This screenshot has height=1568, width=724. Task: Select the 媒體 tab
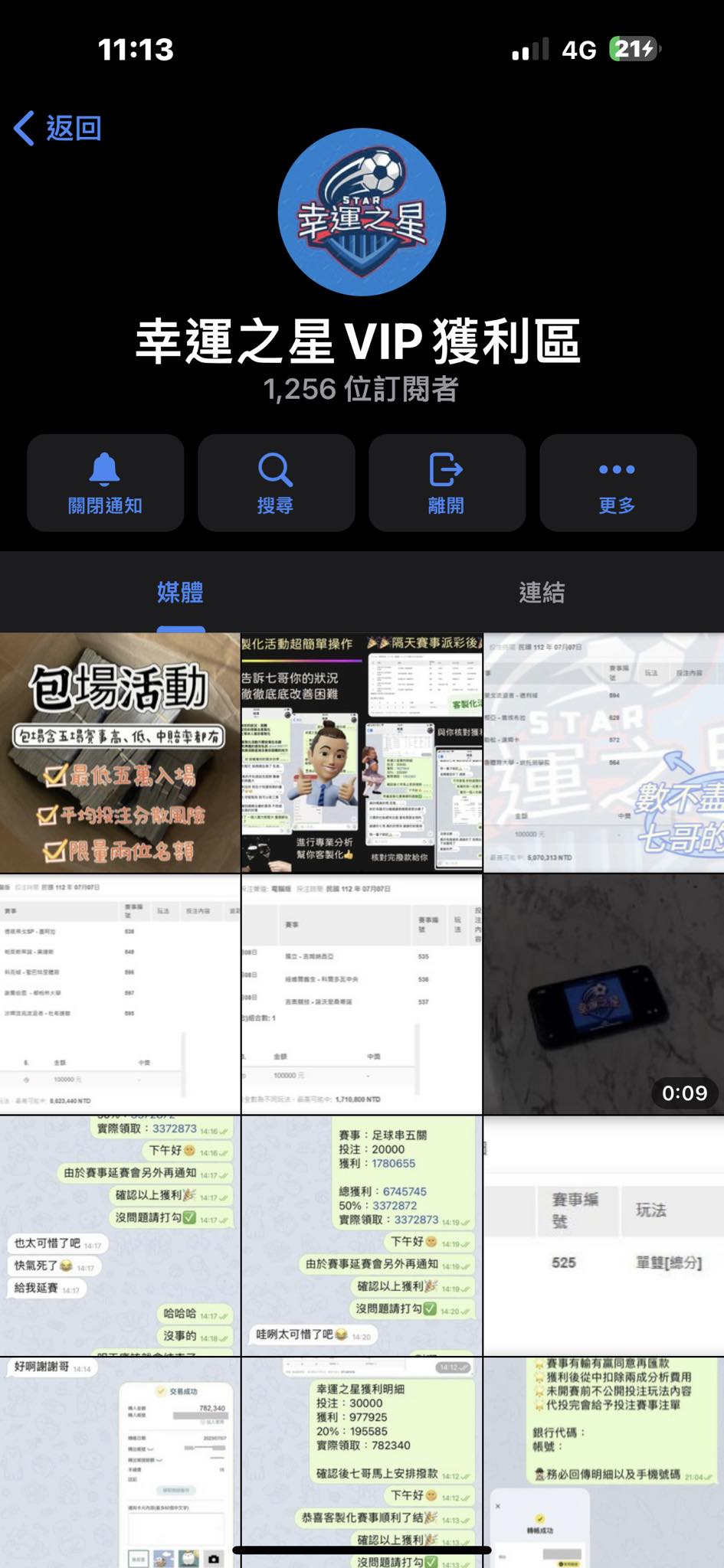pos(181,592)
